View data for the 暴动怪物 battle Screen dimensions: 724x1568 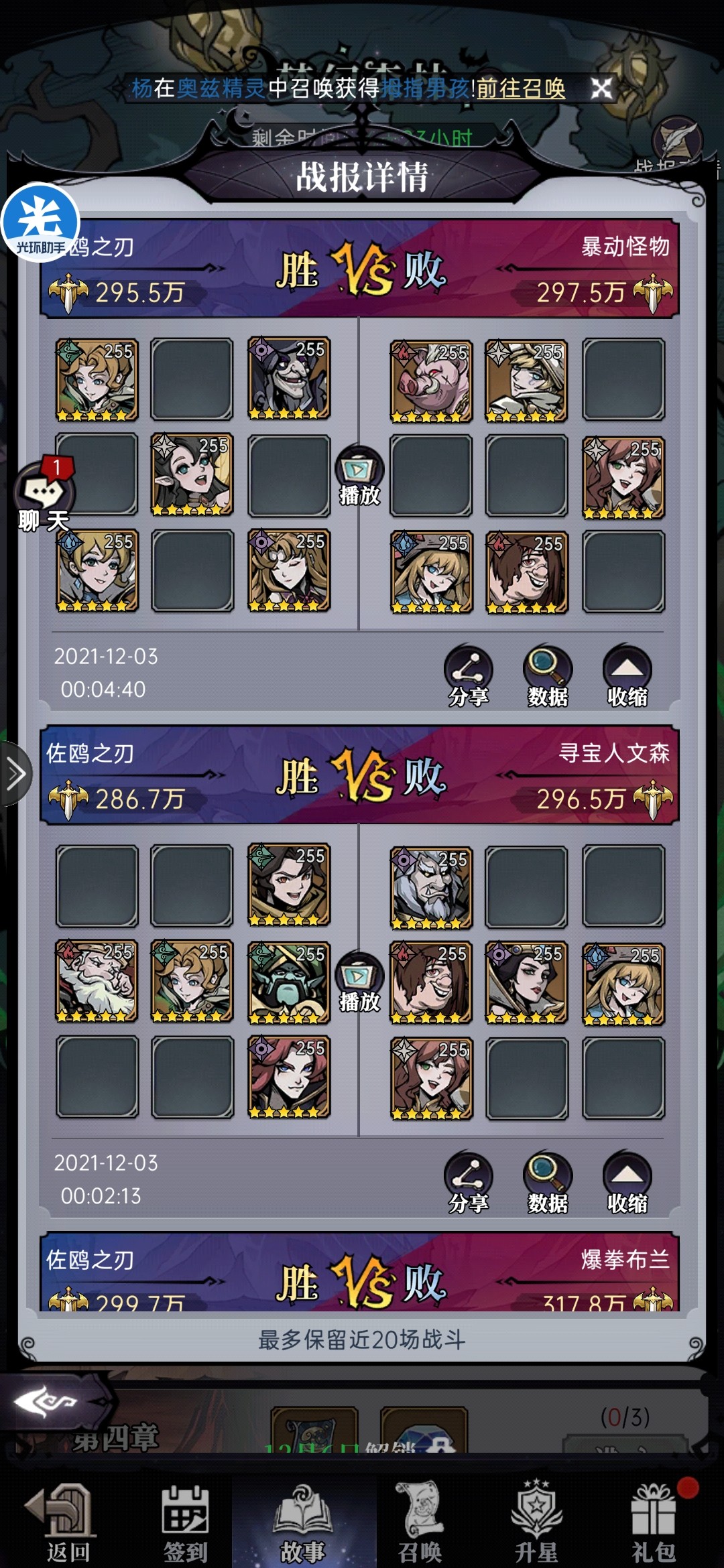547,675
